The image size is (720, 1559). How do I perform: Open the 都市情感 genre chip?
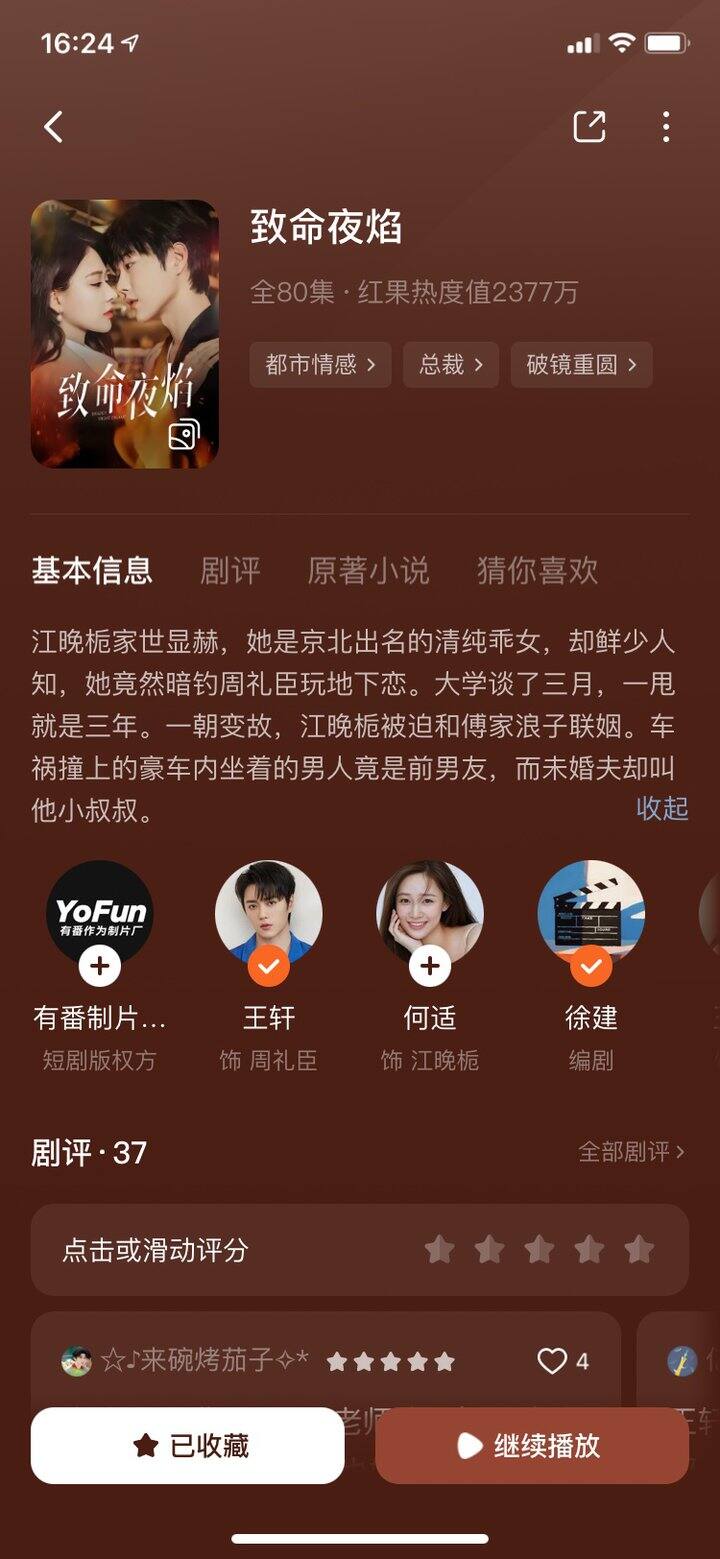coord(320,365)
